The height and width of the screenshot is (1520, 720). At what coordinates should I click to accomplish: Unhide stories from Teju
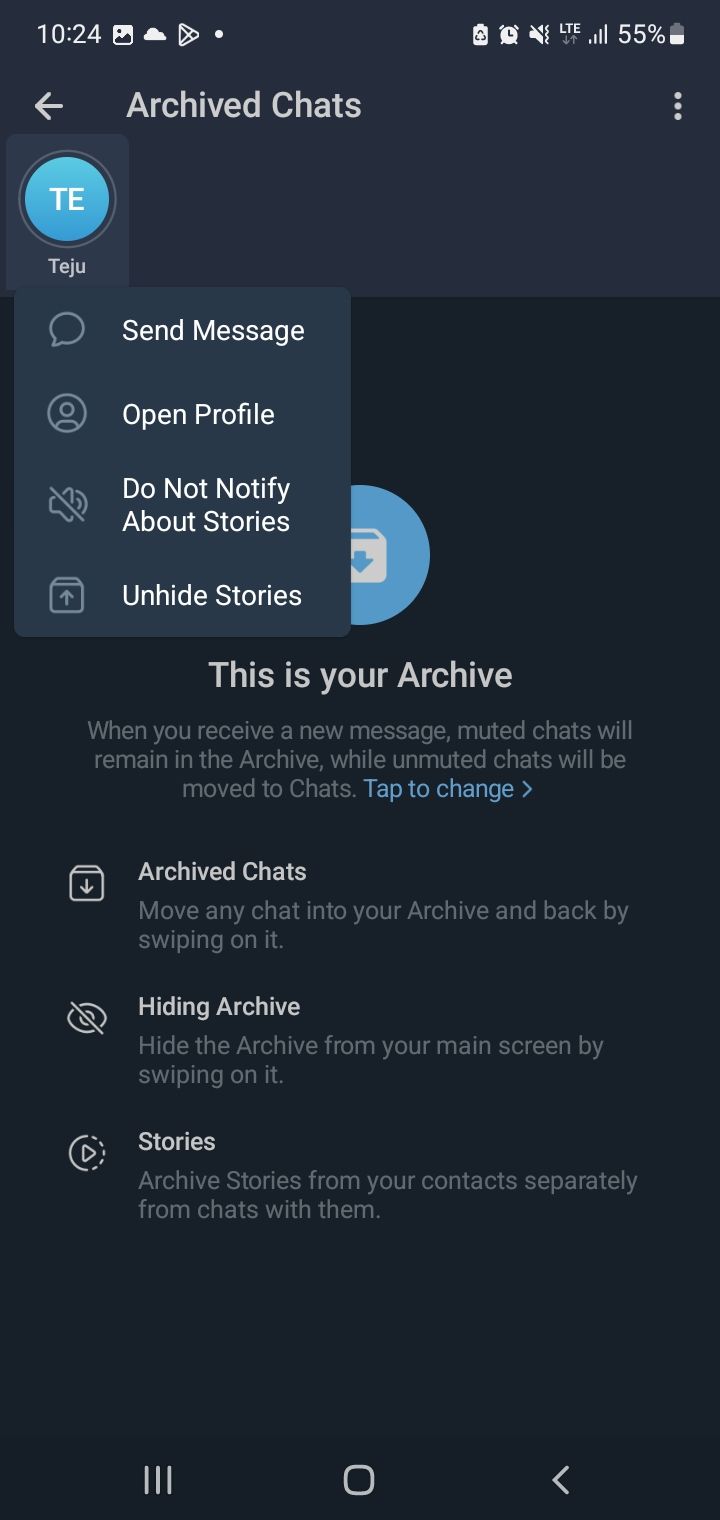(211, 595)
